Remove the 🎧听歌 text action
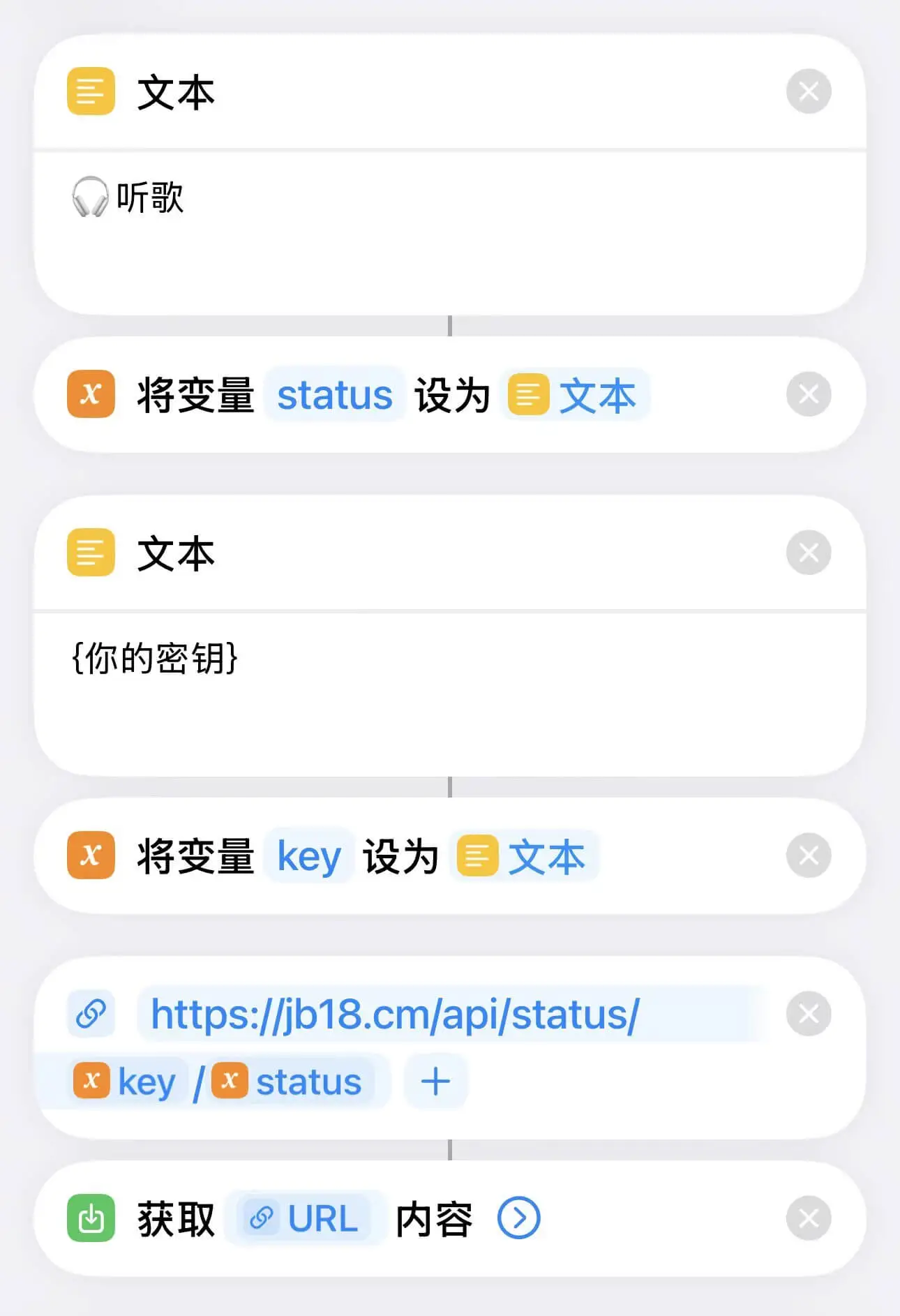This screenshot has width=900, height=1316. 808,91
